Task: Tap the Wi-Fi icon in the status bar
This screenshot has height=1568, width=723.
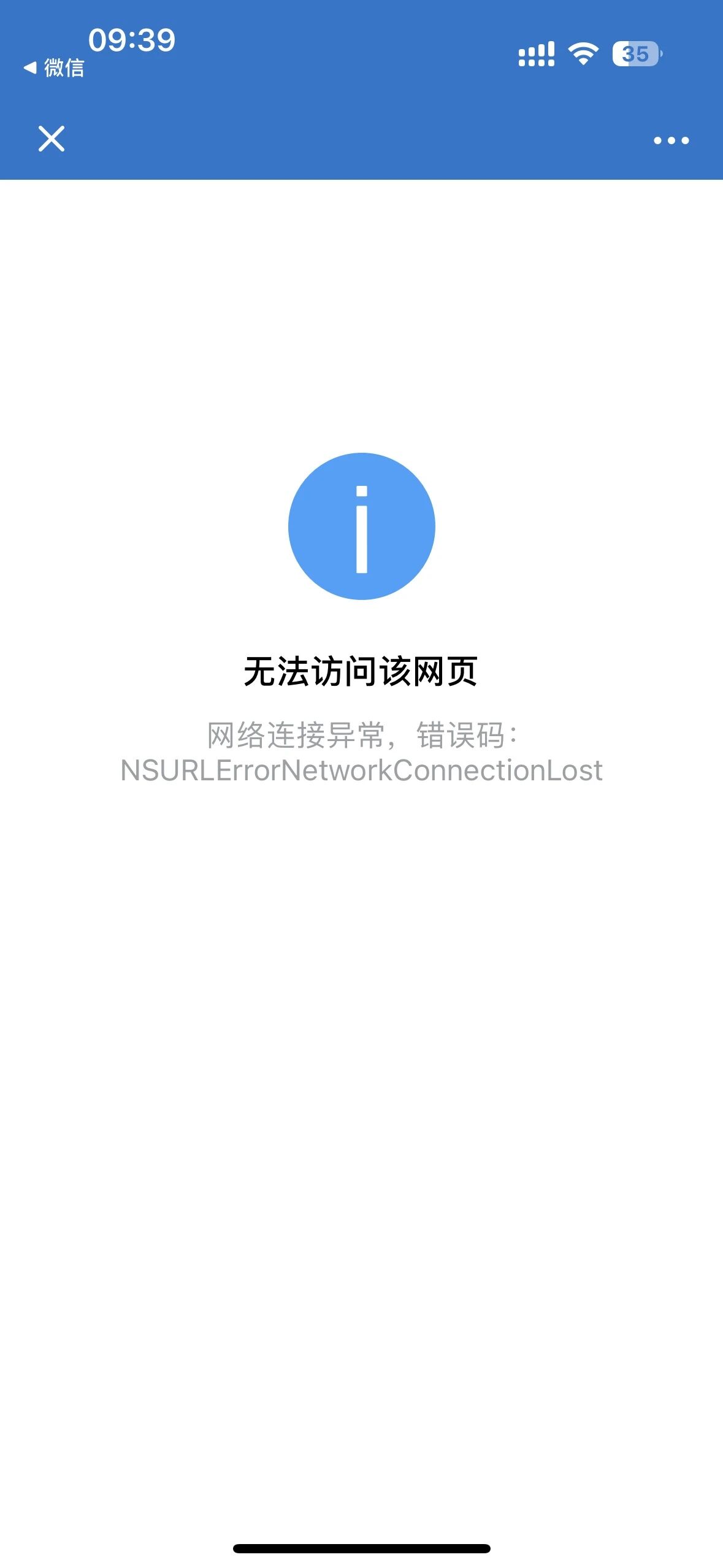Action: click(x=583, y=55)
